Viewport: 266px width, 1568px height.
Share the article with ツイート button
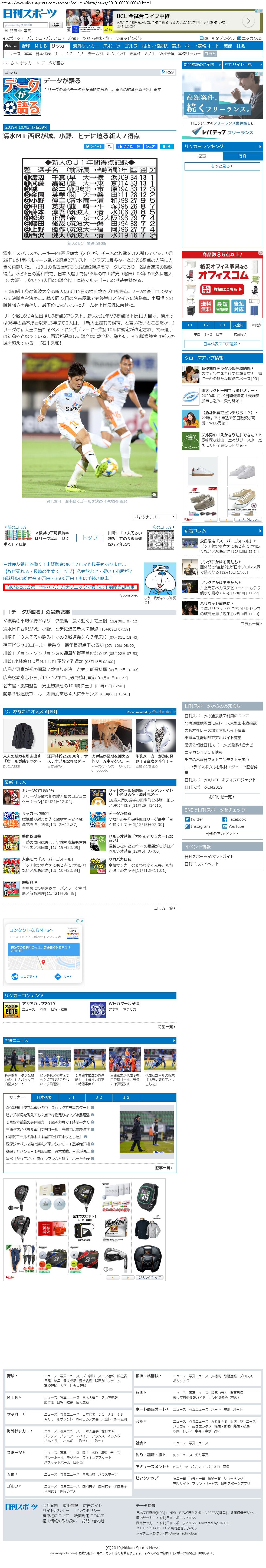pos(94,146)
